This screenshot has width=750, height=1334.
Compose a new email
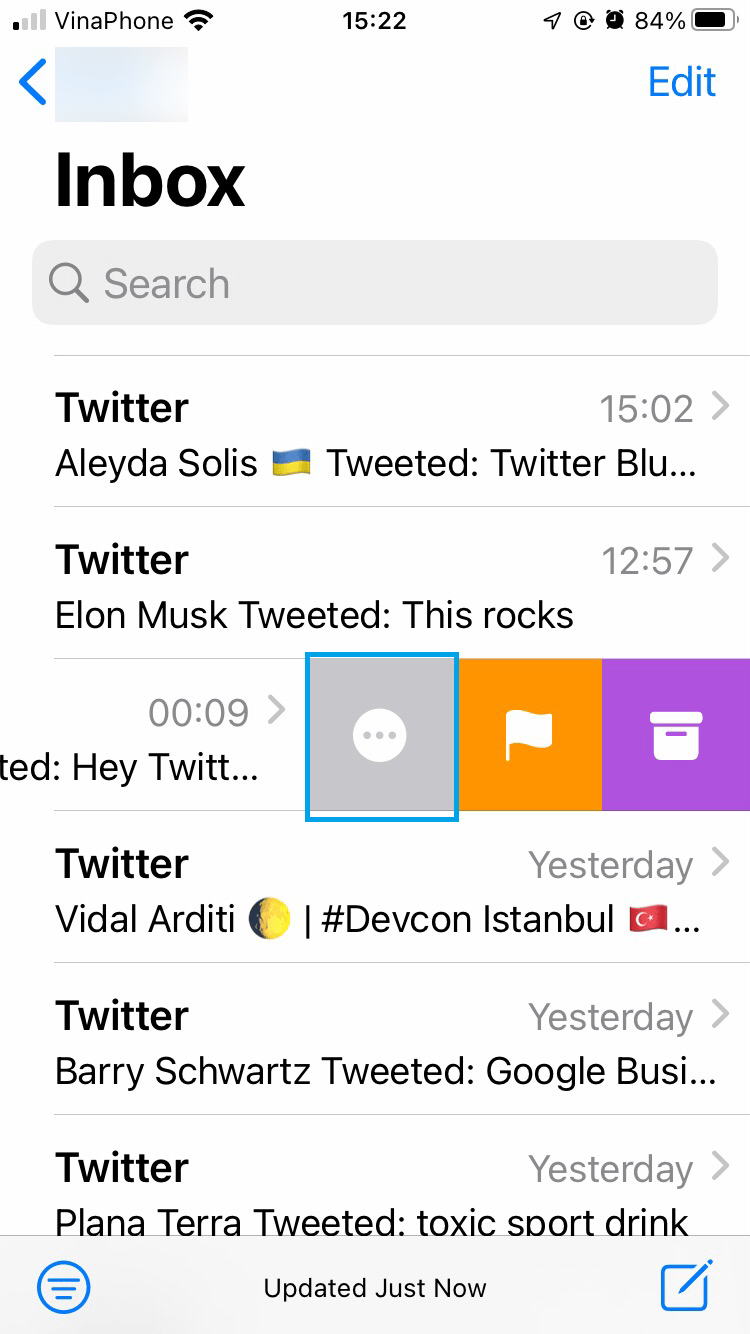pos(687,1286)
